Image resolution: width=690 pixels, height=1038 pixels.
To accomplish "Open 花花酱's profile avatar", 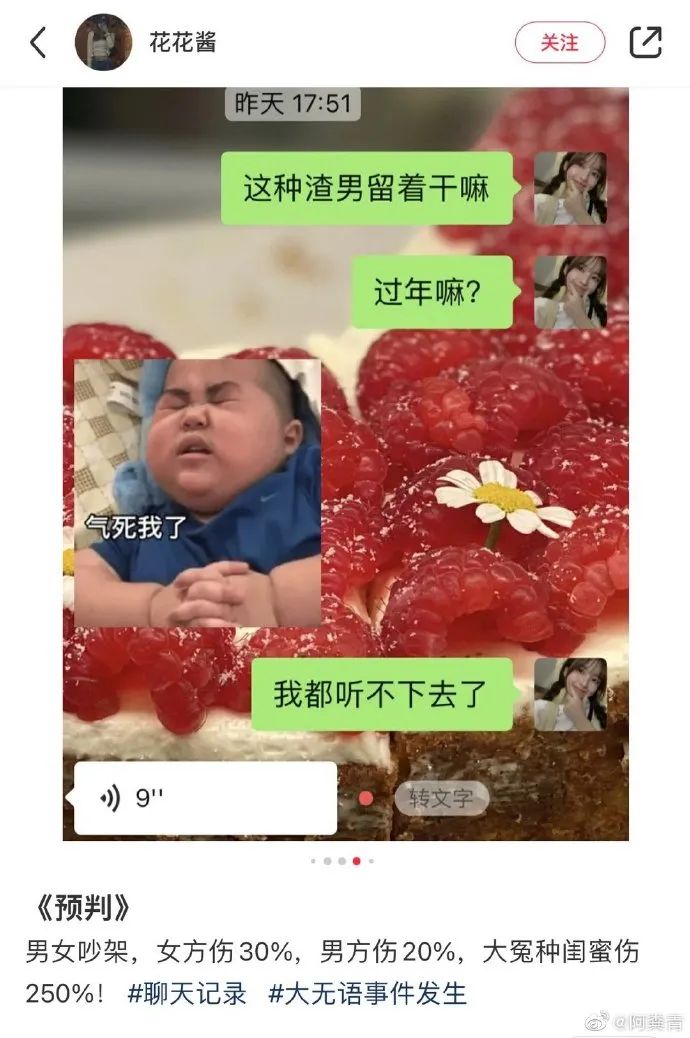I will (x=103, y=42).
